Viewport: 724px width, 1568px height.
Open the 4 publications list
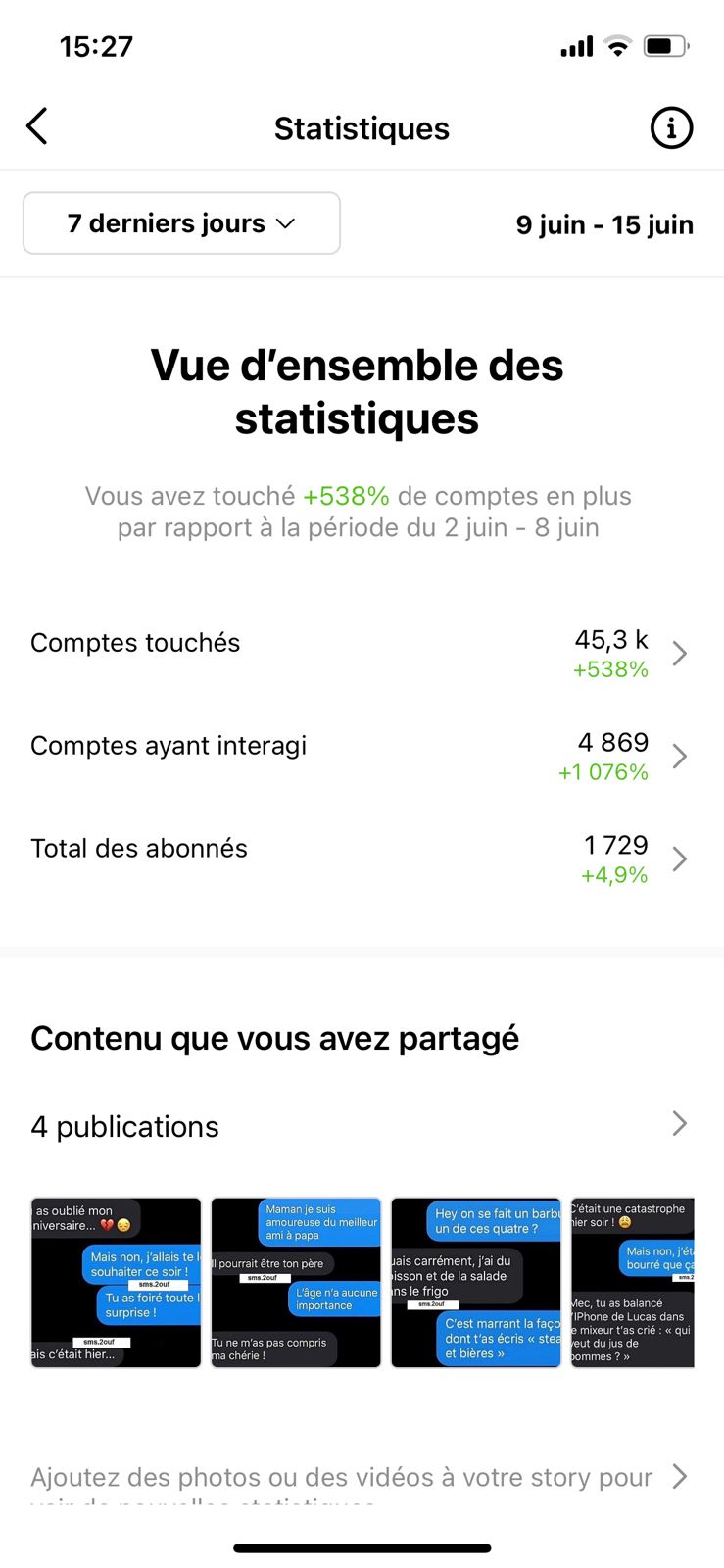[361, 1125]
